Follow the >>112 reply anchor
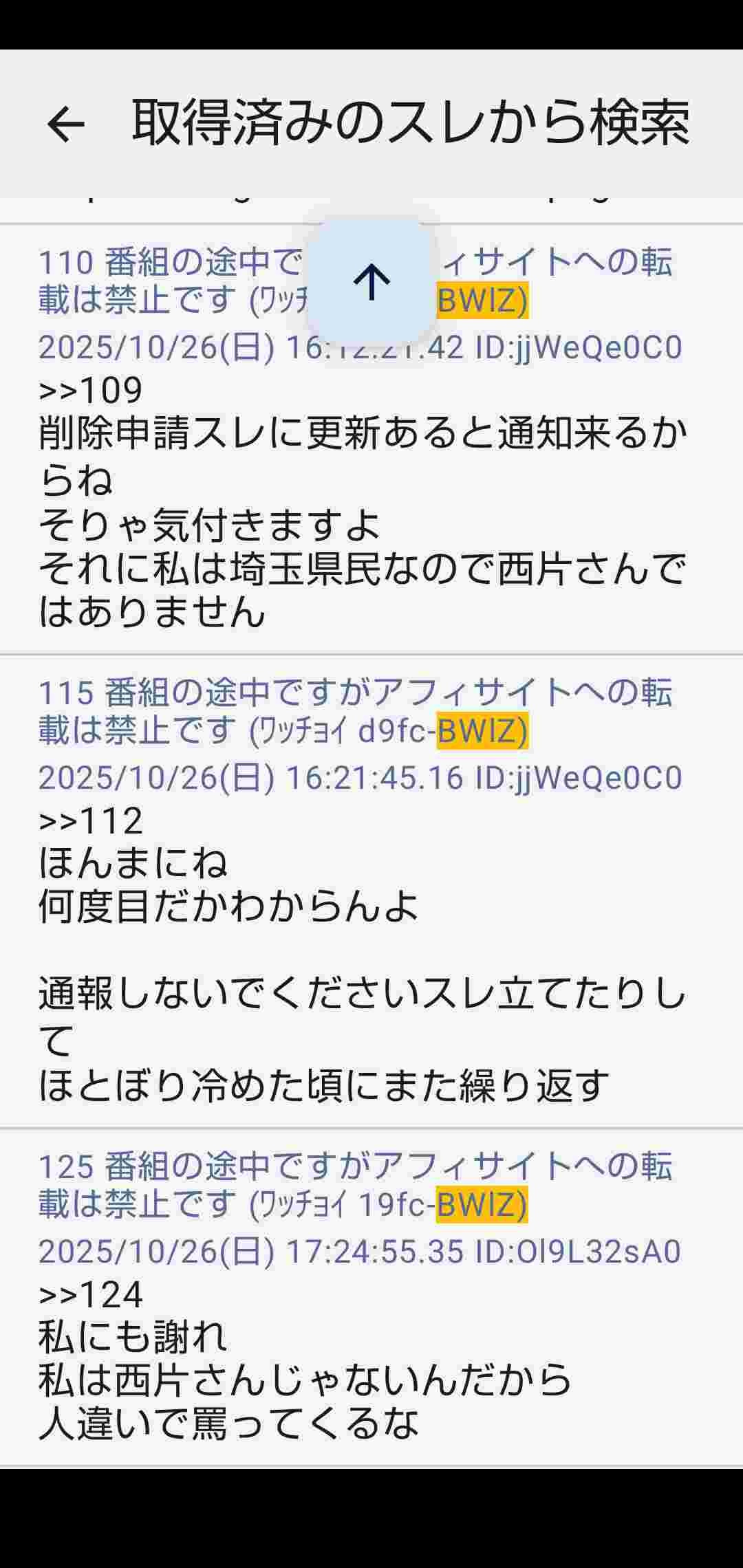Screen dimensions: 743x1568 [91, 820]
